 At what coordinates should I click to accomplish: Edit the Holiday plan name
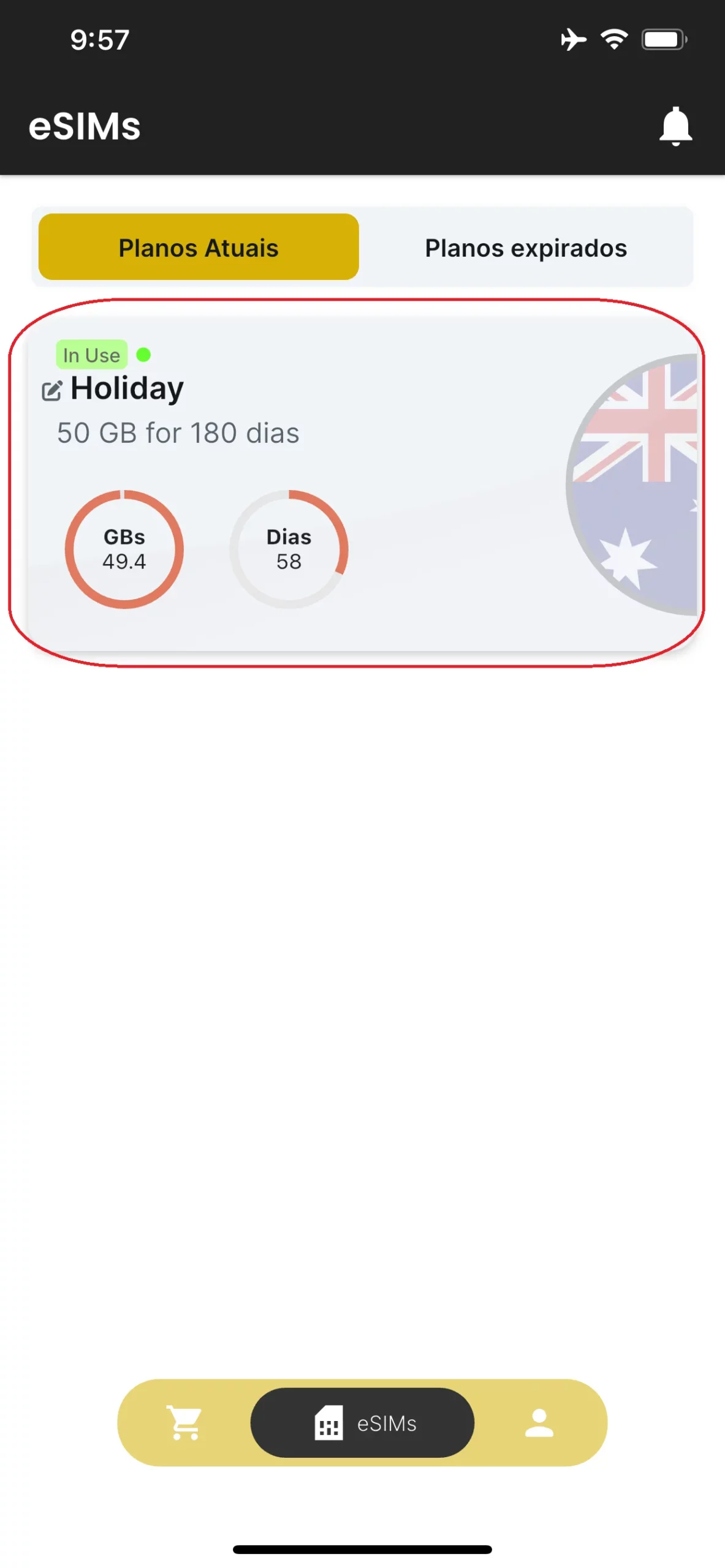(x=51, y=390)
